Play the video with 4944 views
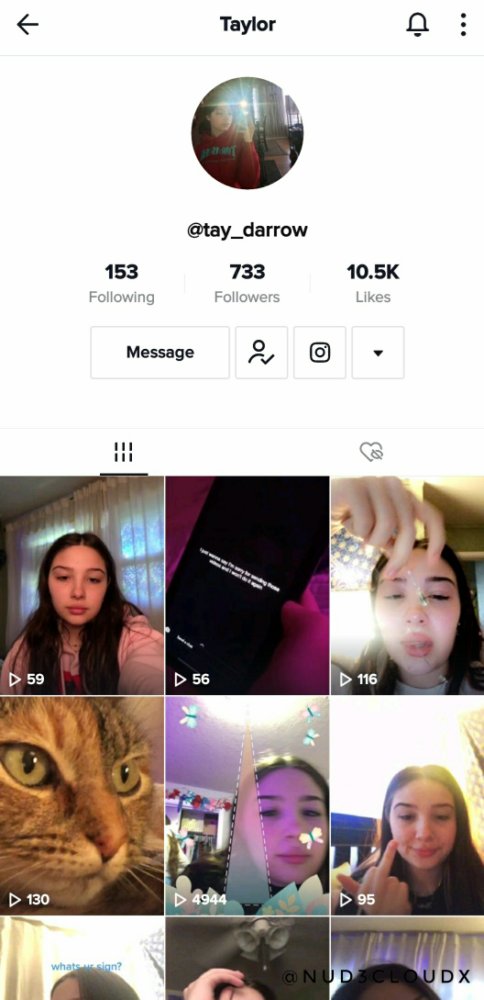Screen dimensions: 484x1000 click(x=247, y=805)
